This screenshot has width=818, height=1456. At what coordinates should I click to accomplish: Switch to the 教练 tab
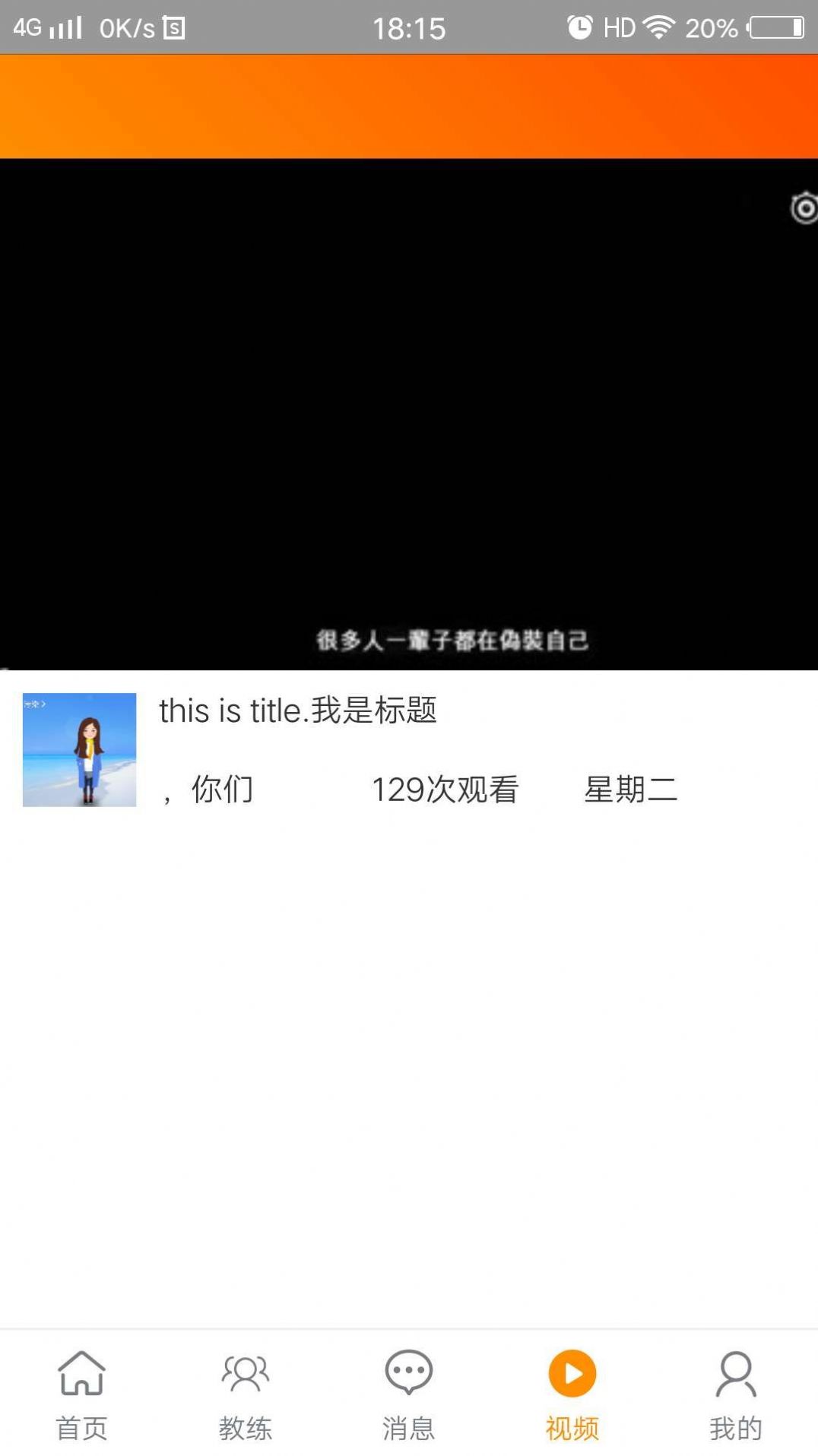pos(245,1394)
